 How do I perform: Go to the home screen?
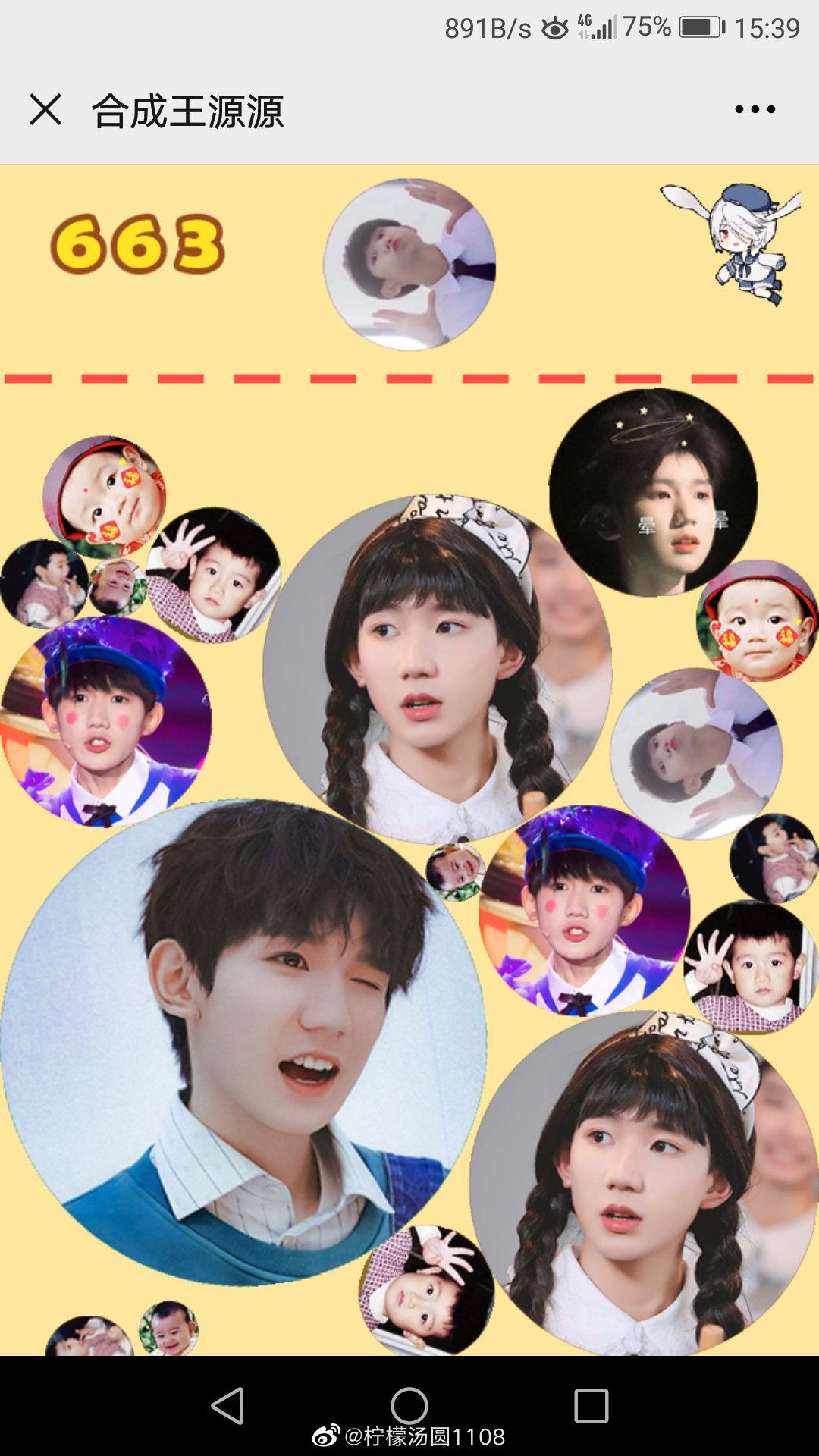409,1405
